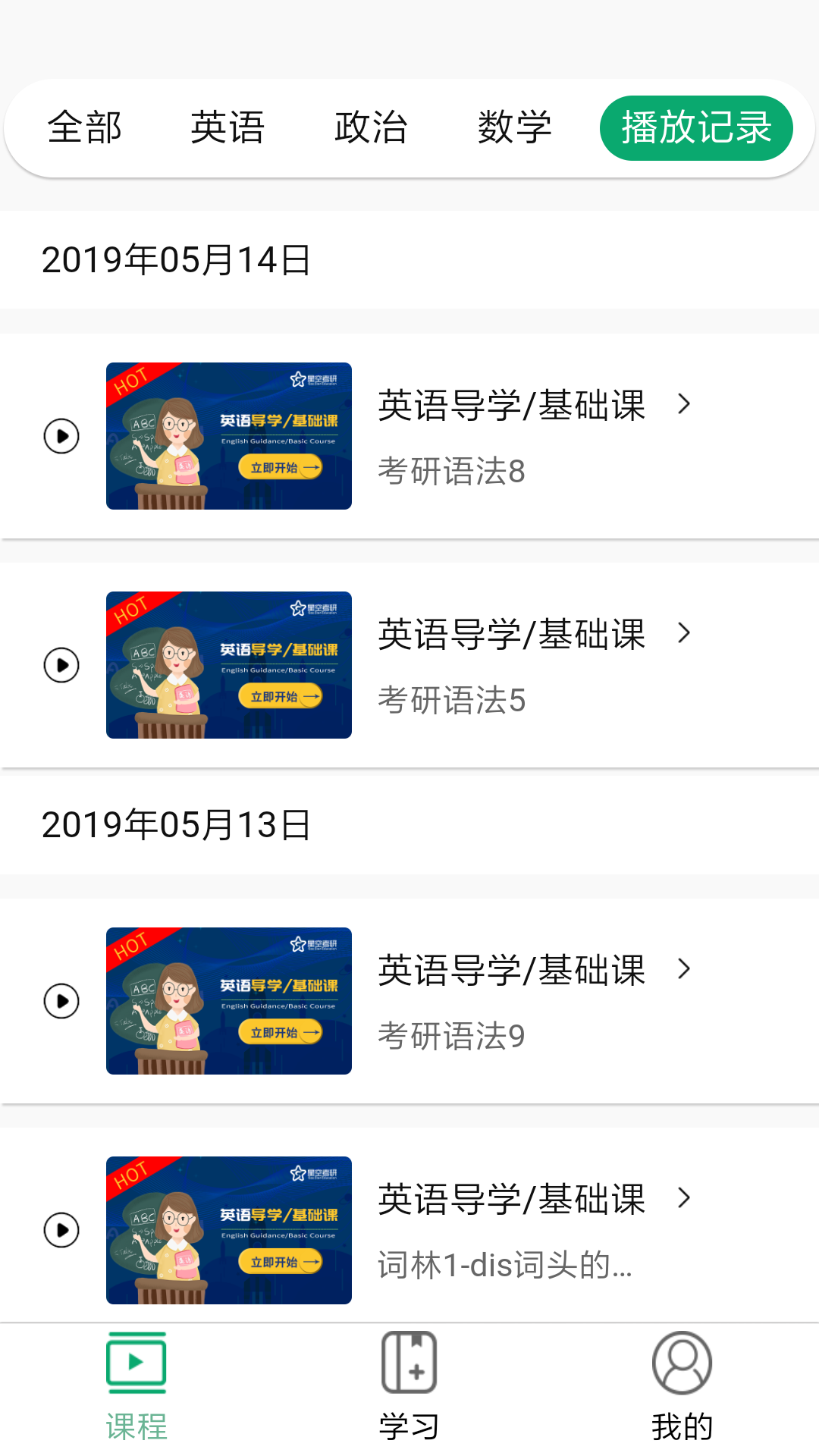Viewport: 819px width, 1456px height.
Task: Play the 考研语法5 lesson
Action: (x=61, y=665)
